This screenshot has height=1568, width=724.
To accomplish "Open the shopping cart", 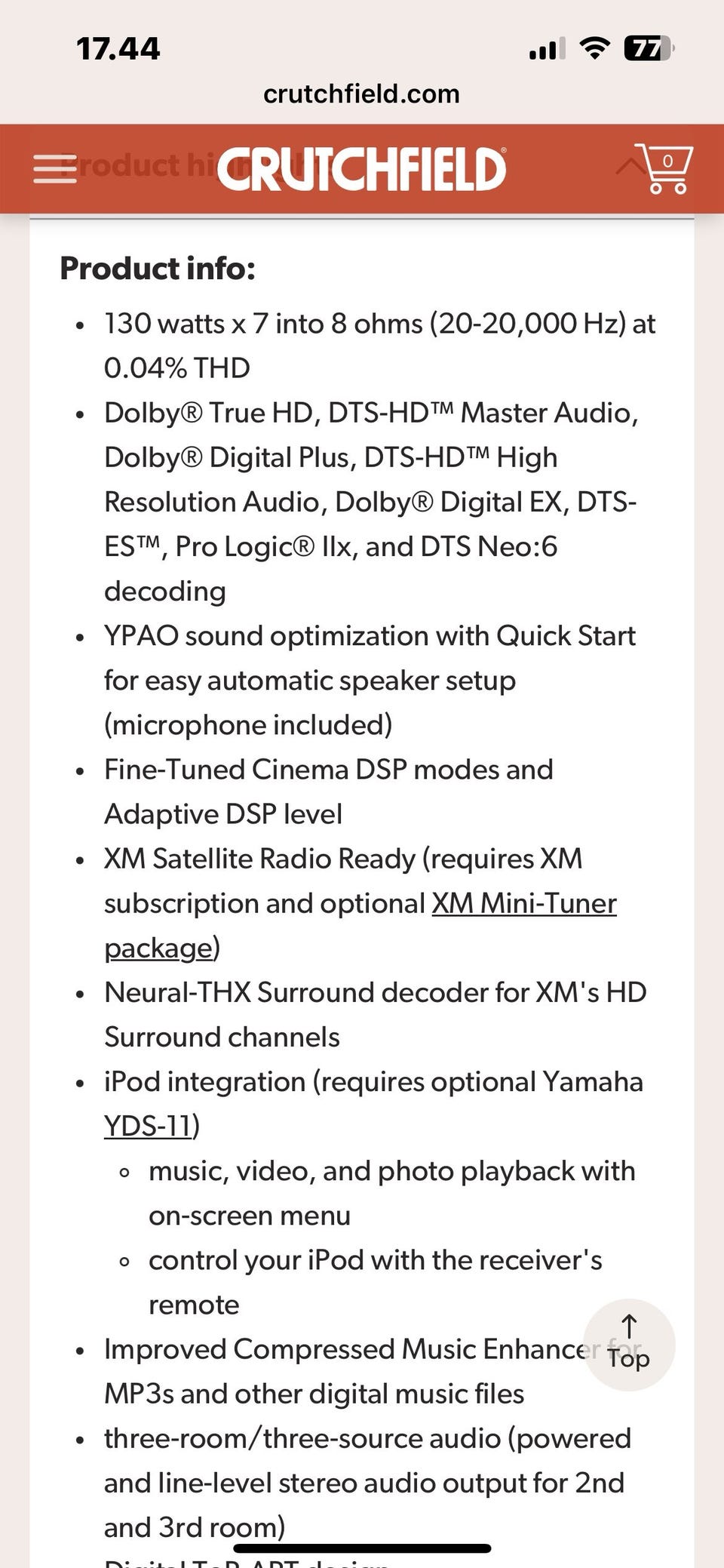I will pyautogui.click(x=664, y=168).
